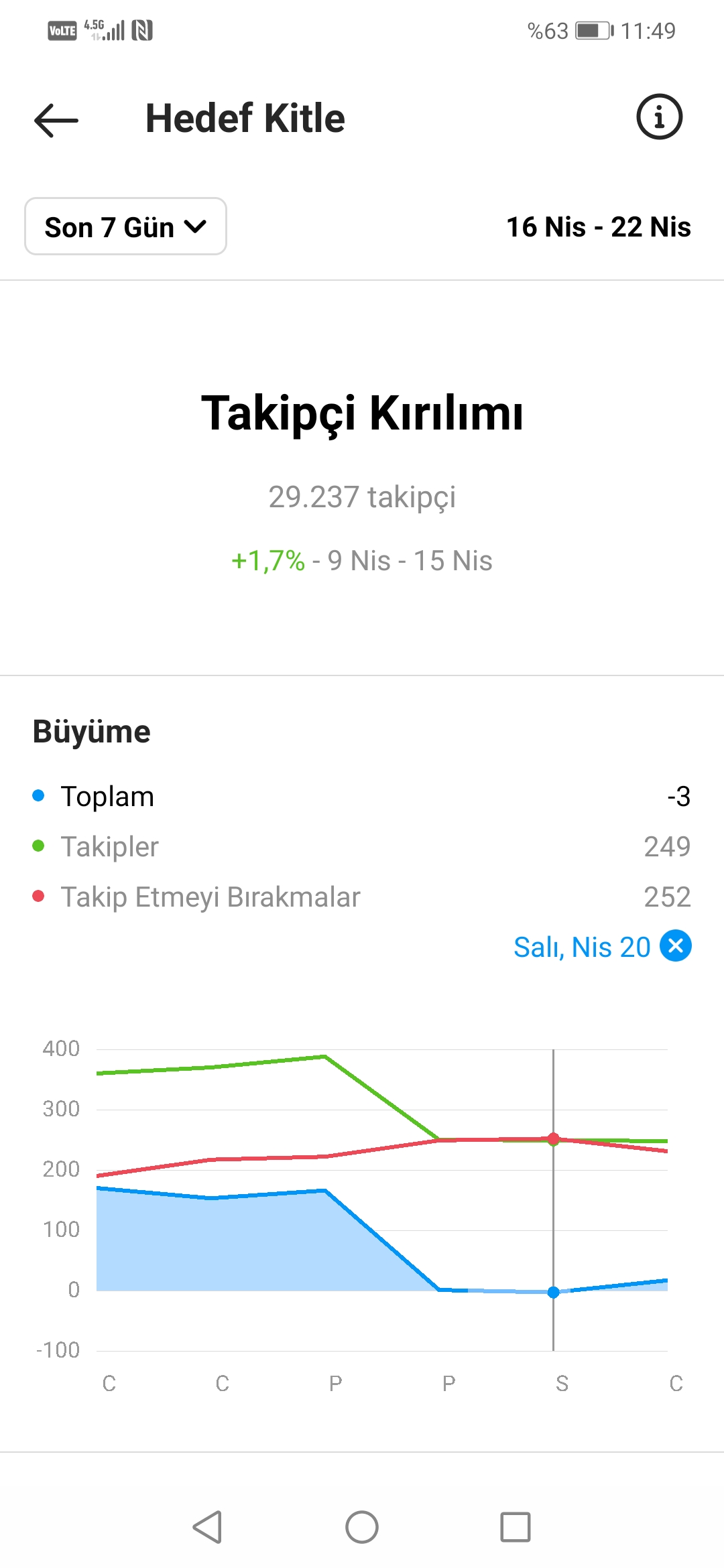This screenshot has height=1568, width=724.
Task: Dismiss the Salı, Nis 20 selection
Action: 676,945
